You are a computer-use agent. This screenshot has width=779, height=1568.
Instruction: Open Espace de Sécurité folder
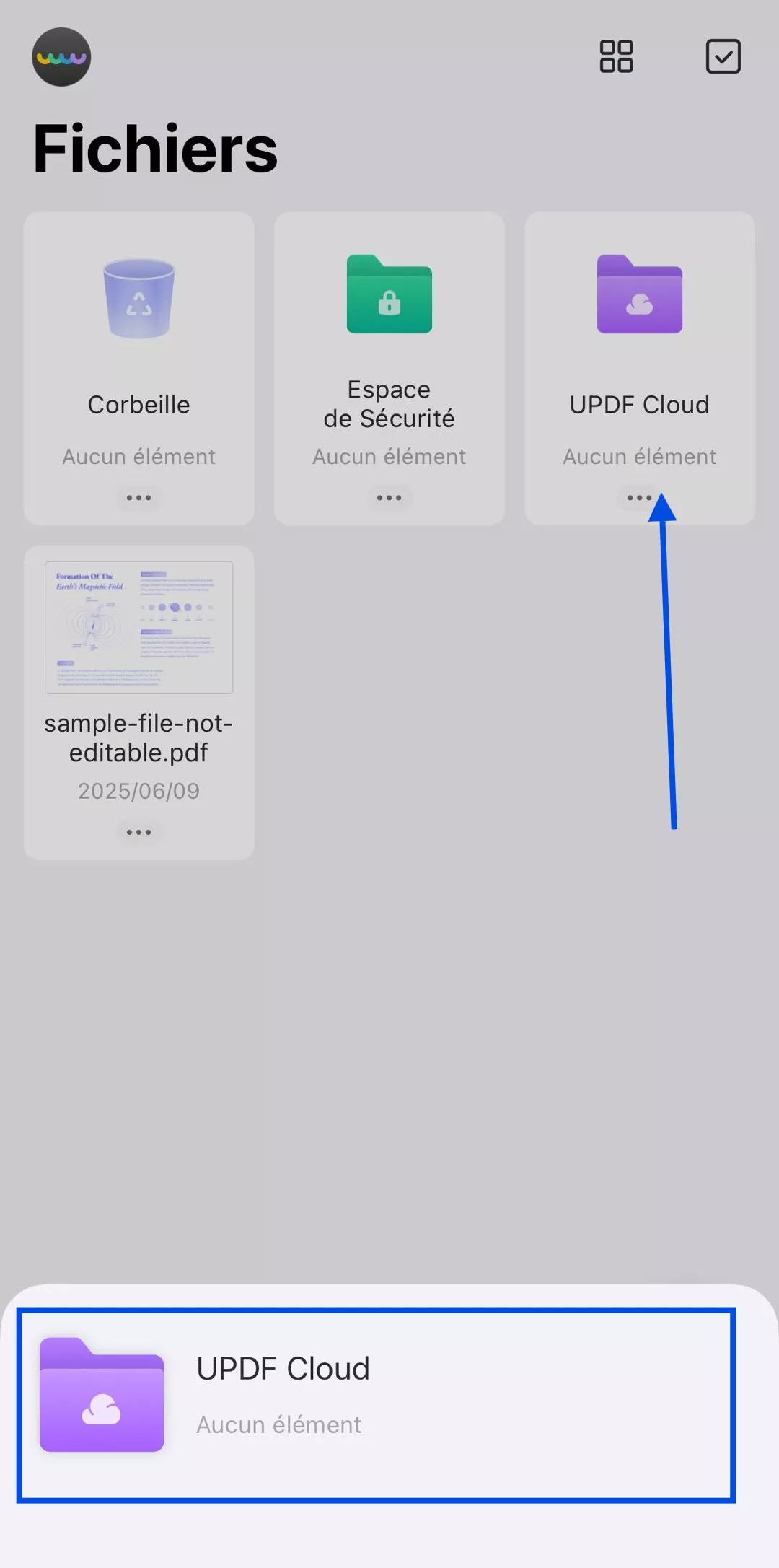click(x=389, y=339)
